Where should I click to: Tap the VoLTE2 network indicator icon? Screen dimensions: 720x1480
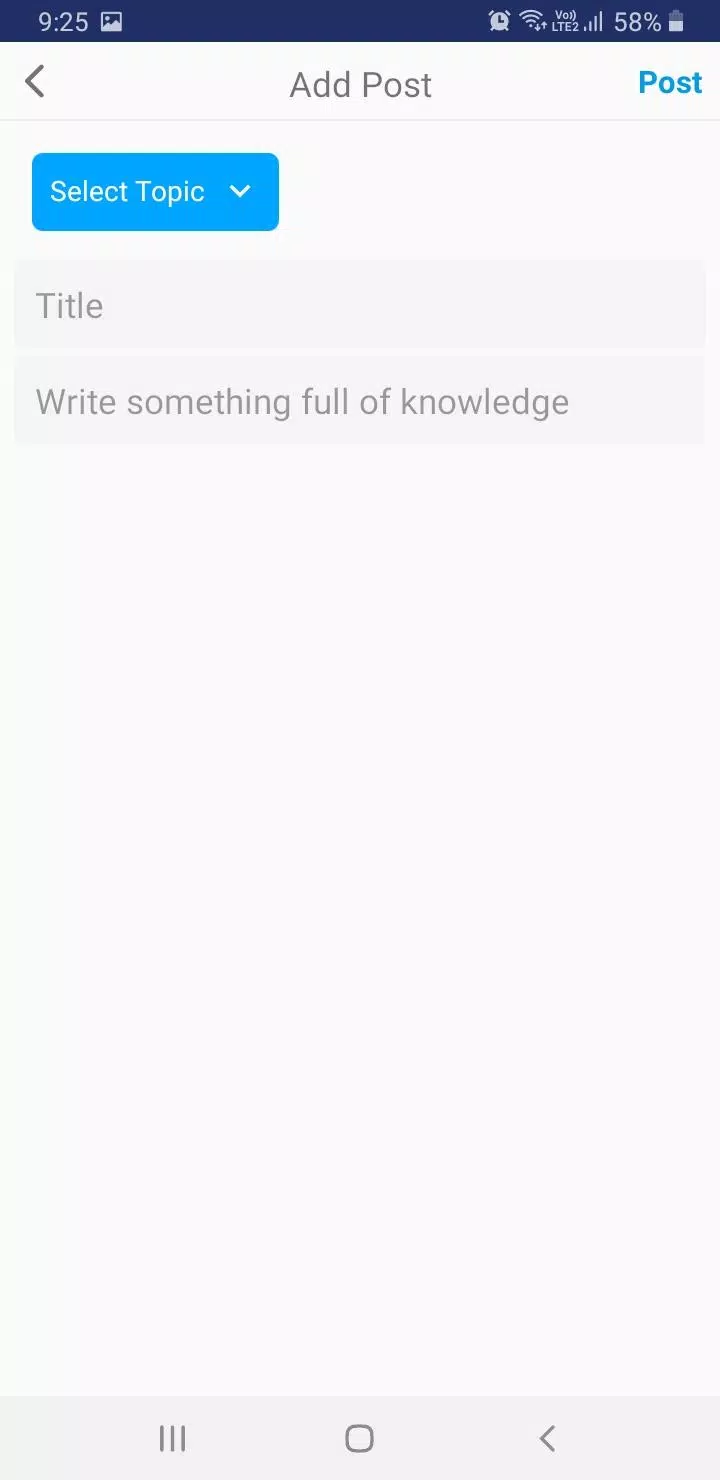(x=565, y=20)
